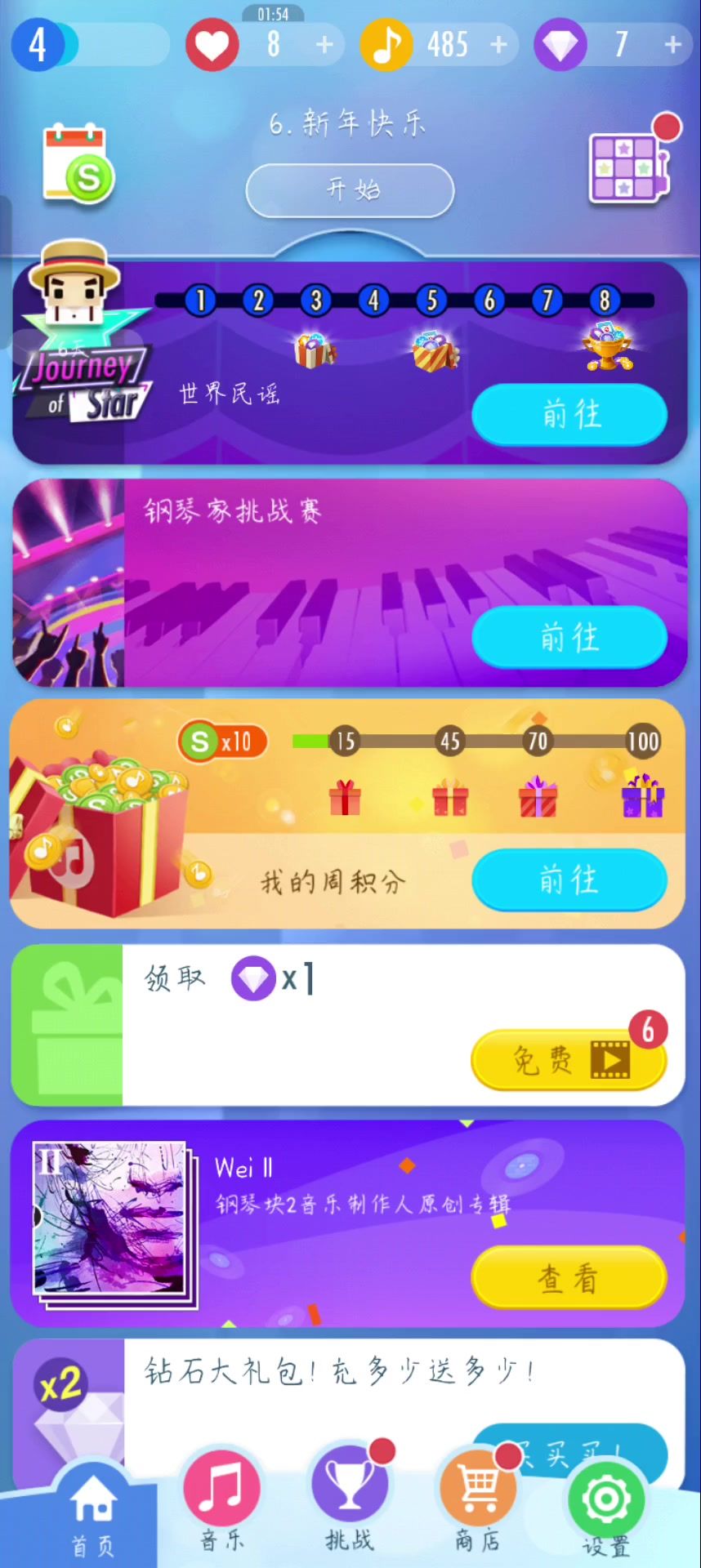Image resolution: width=701 pixels, height=1568 pixels.
Task: Add more music note coins
Action: tap(498, 45)
